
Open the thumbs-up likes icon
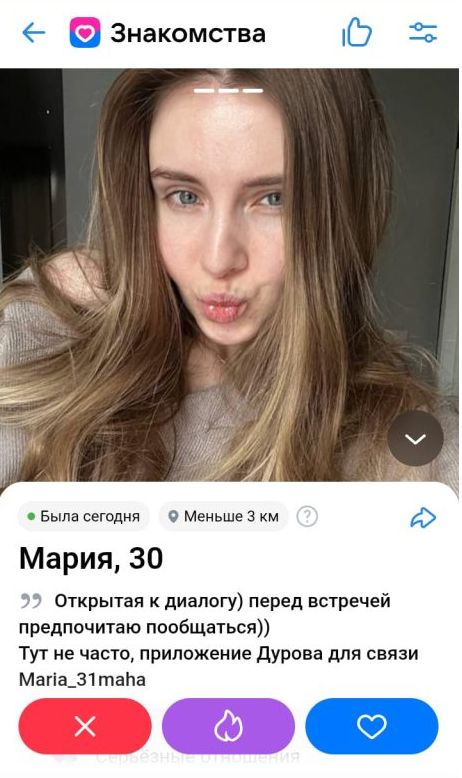(356, 33)
